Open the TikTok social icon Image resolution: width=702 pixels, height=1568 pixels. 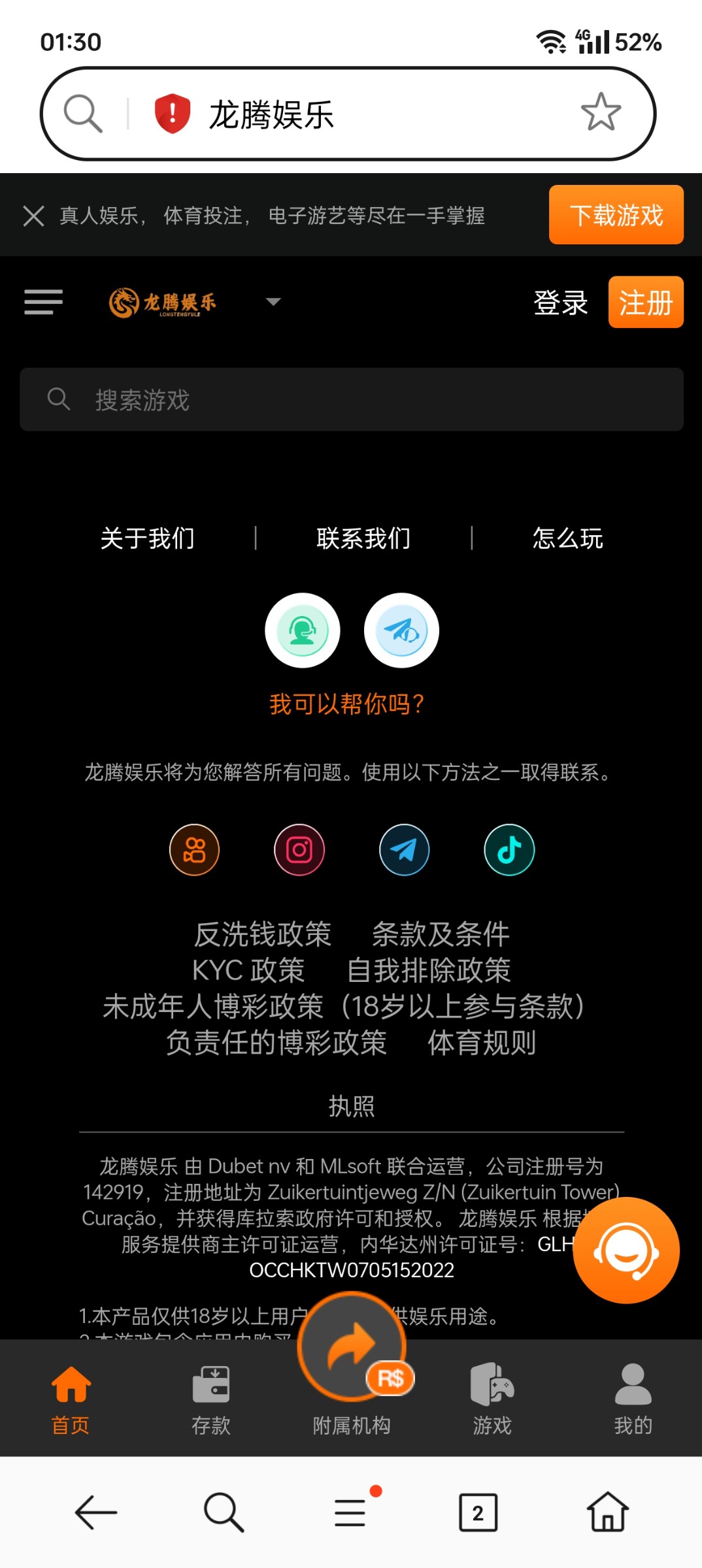pyautogui.click(x=509, y=850)
